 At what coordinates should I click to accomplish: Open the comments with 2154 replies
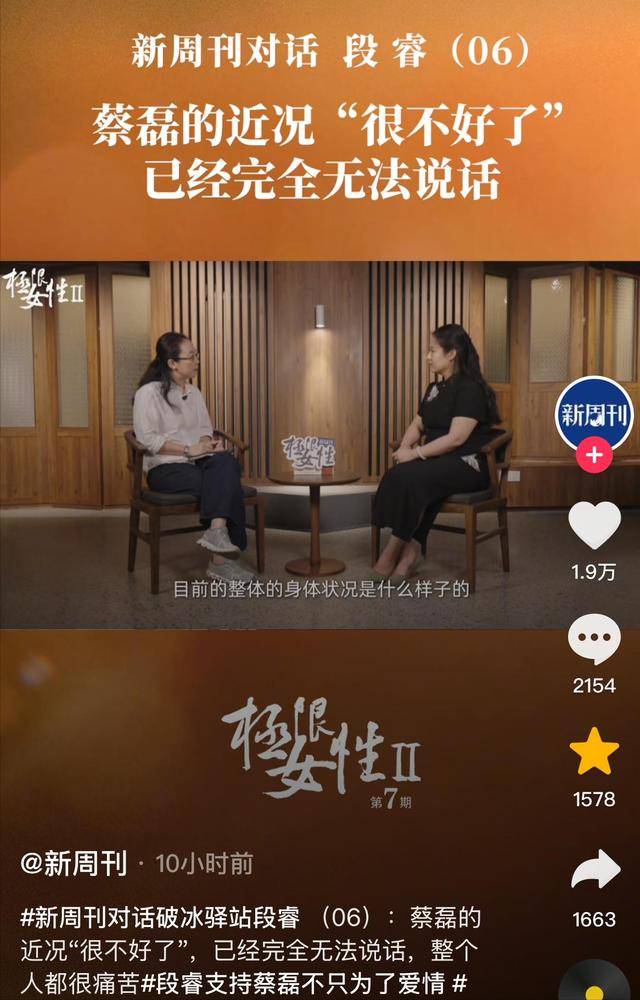(x=595, y=640)
